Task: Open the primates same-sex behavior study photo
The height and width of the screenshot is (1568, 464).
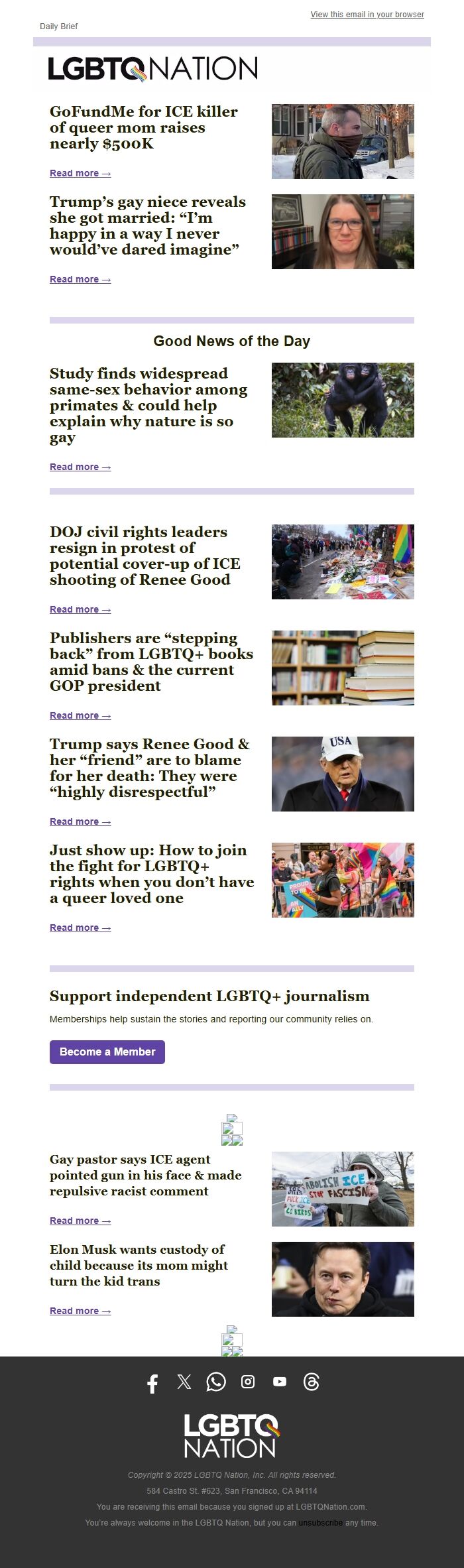Action: coord(343,400)
